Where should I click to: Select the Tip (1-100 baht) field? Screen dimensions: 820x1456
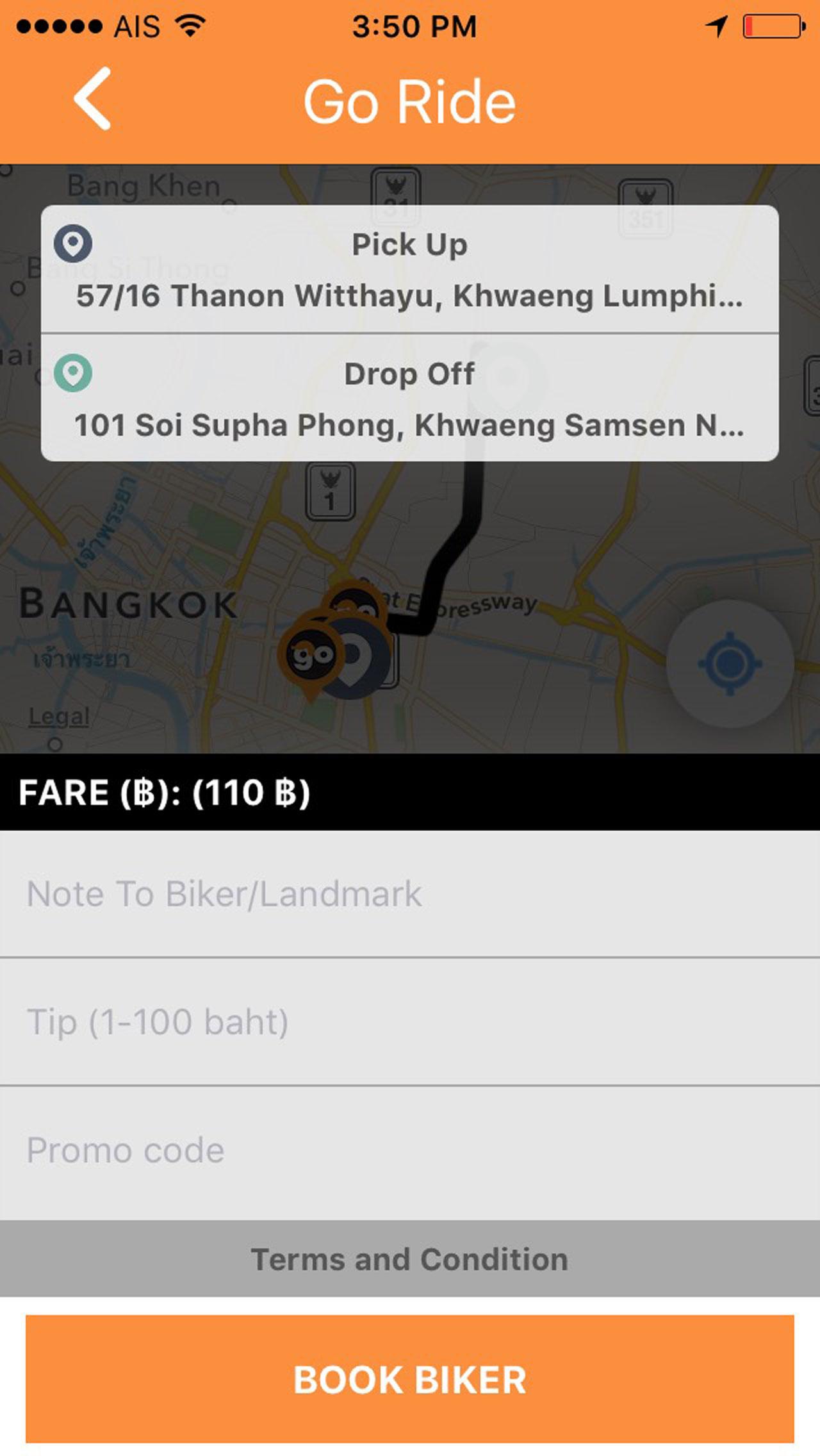tap(410, 1022)
